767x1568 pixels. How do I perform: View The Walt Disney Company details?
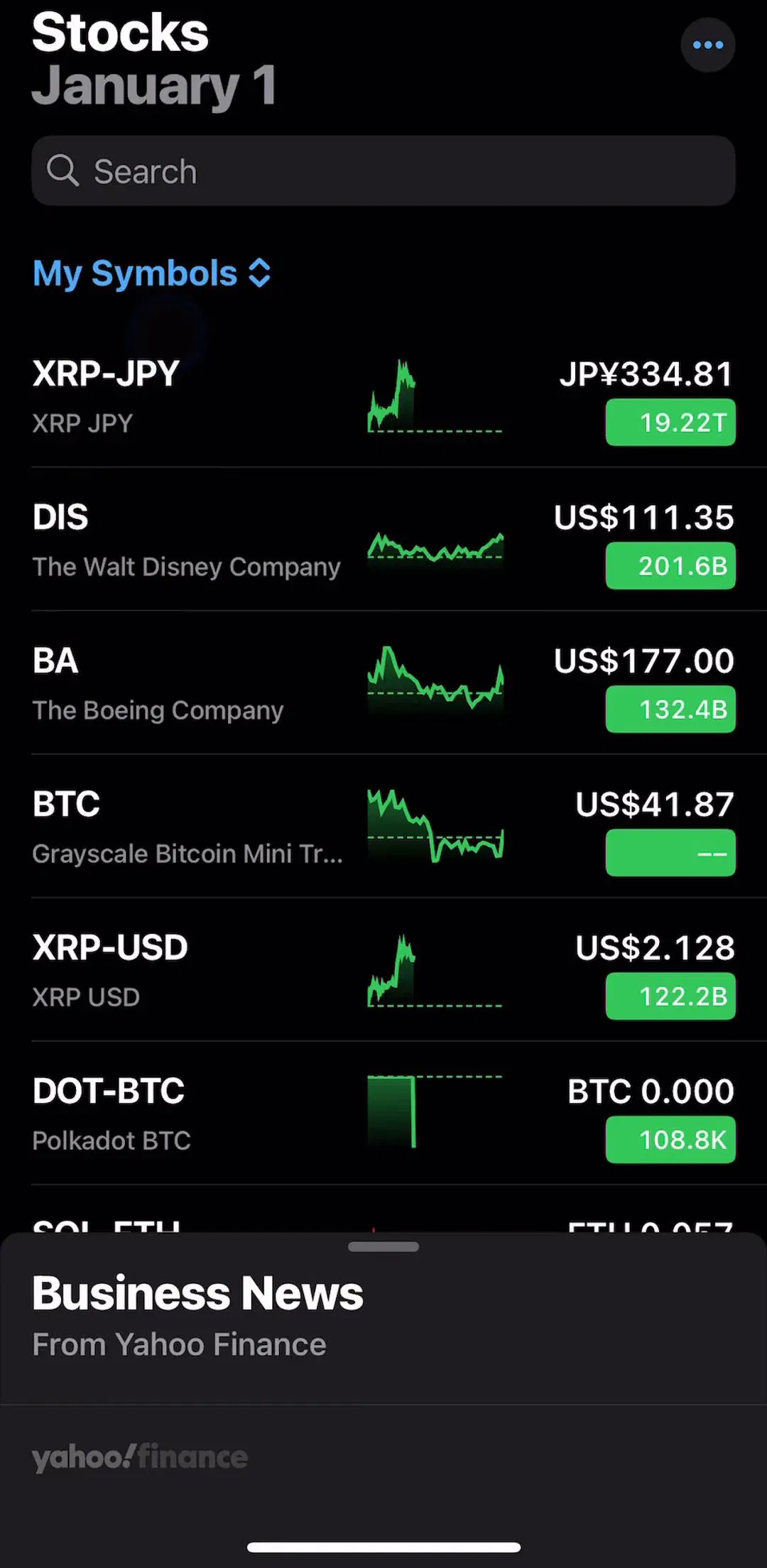coord(383,540)
